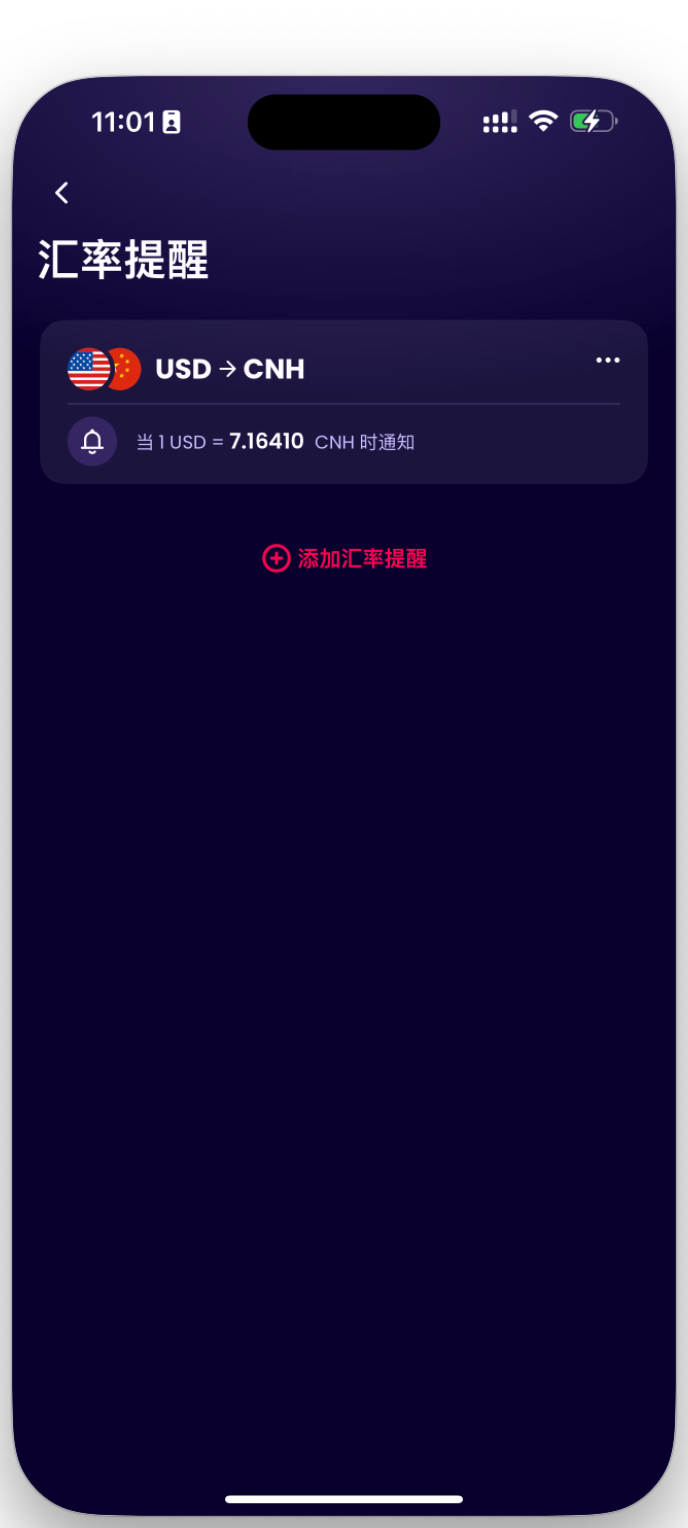Open the three-dot menu for USD → CNH alert
688x1528 pixels.
click(607, 361)
